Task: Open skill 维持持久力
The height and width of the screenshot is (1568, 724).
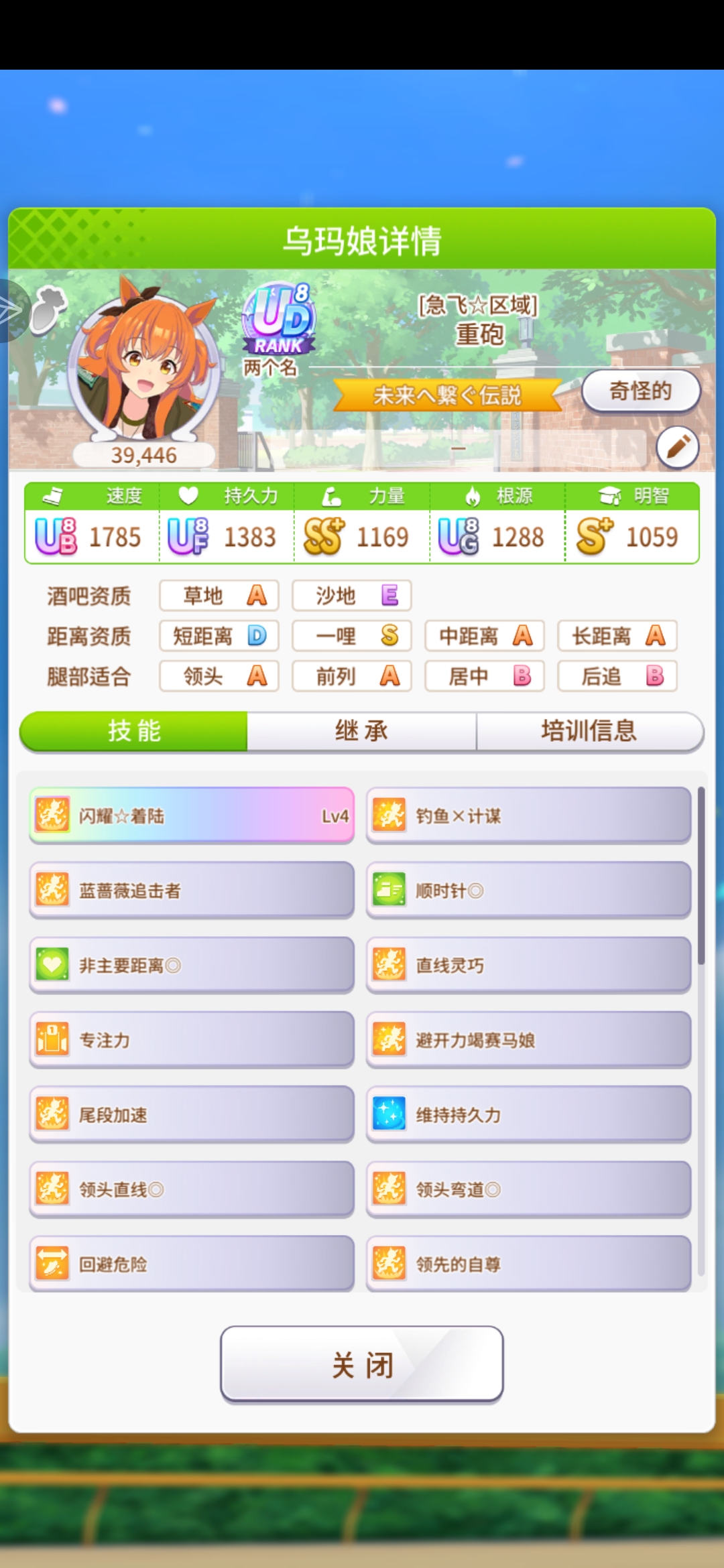Action: click(x=528, y=1115)
